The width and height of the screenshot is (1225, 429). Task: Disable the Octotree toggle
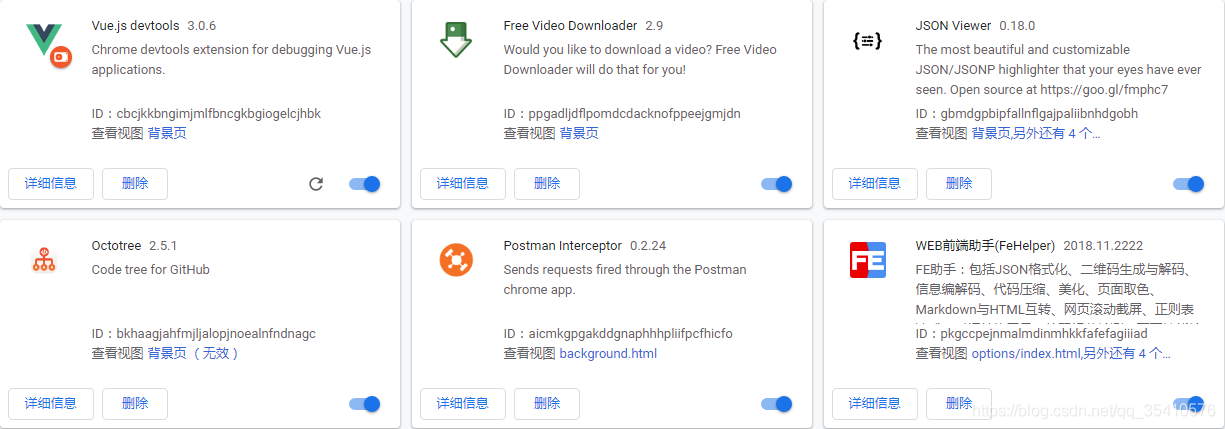point(365,404)
